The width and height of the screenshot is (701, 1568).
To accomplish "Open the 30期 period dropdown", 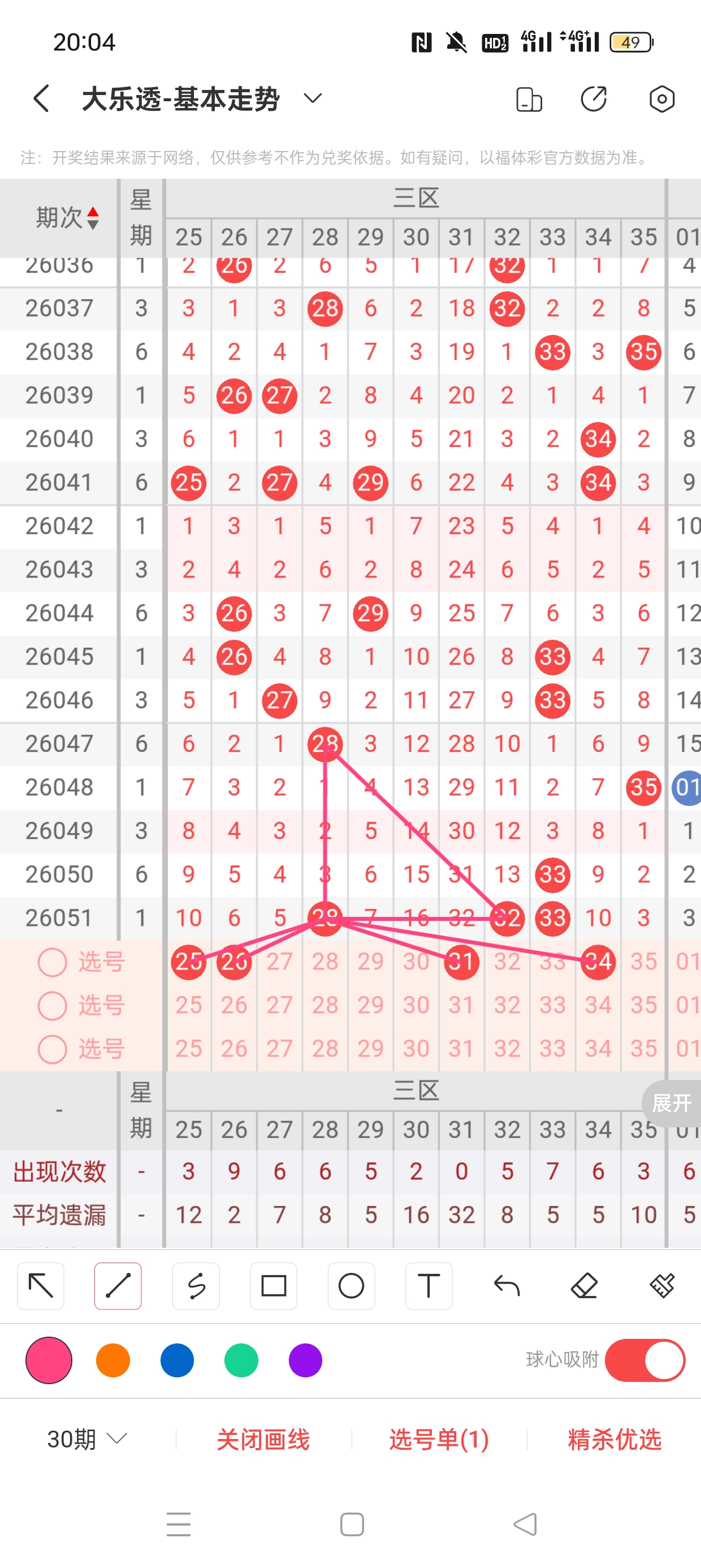I will [87, 1439].
